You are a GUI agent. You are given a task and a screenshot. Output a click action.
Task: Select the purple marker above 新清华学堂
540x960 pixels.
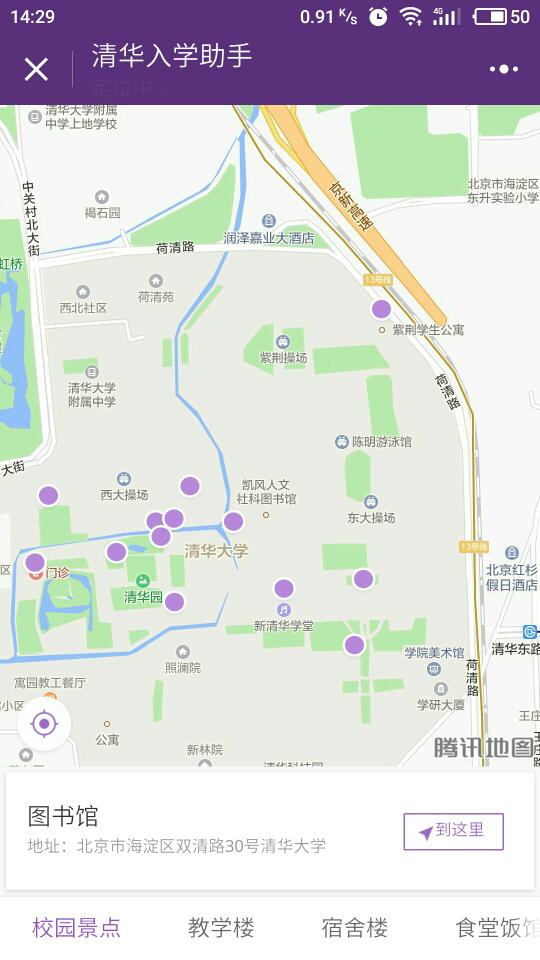[x=283, y=588]
